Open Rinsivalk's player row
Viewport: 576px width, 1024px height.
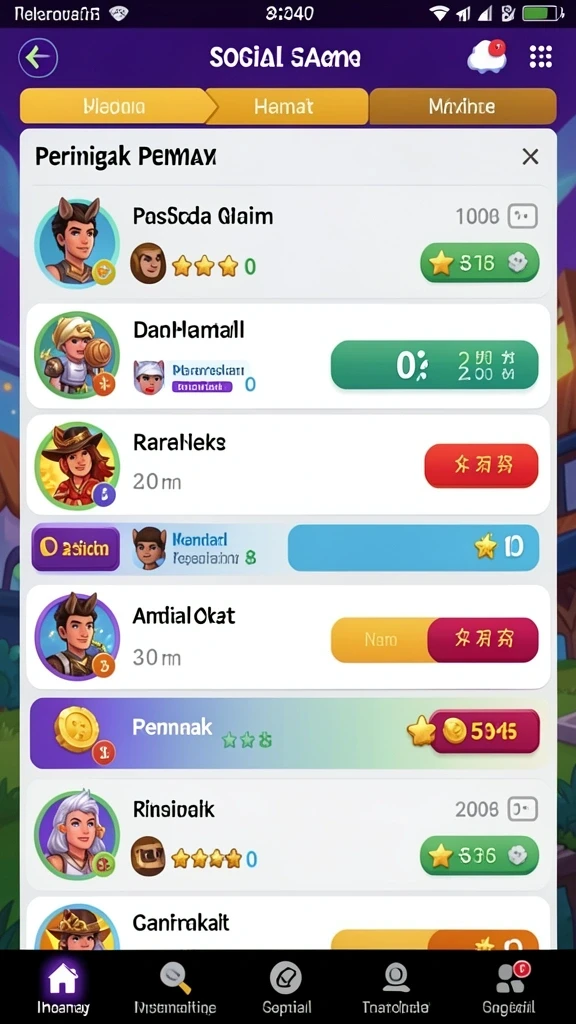(288, 833)
